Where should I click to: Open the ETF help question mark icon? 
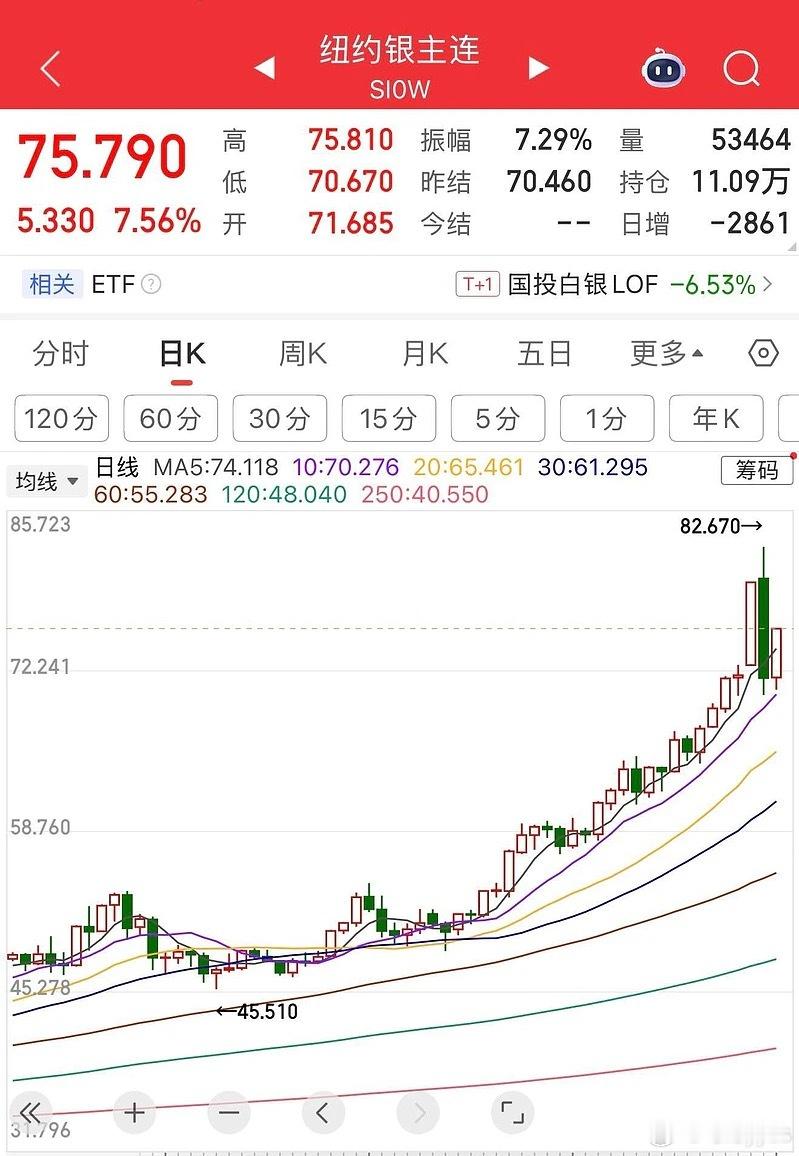coord(150,283)
